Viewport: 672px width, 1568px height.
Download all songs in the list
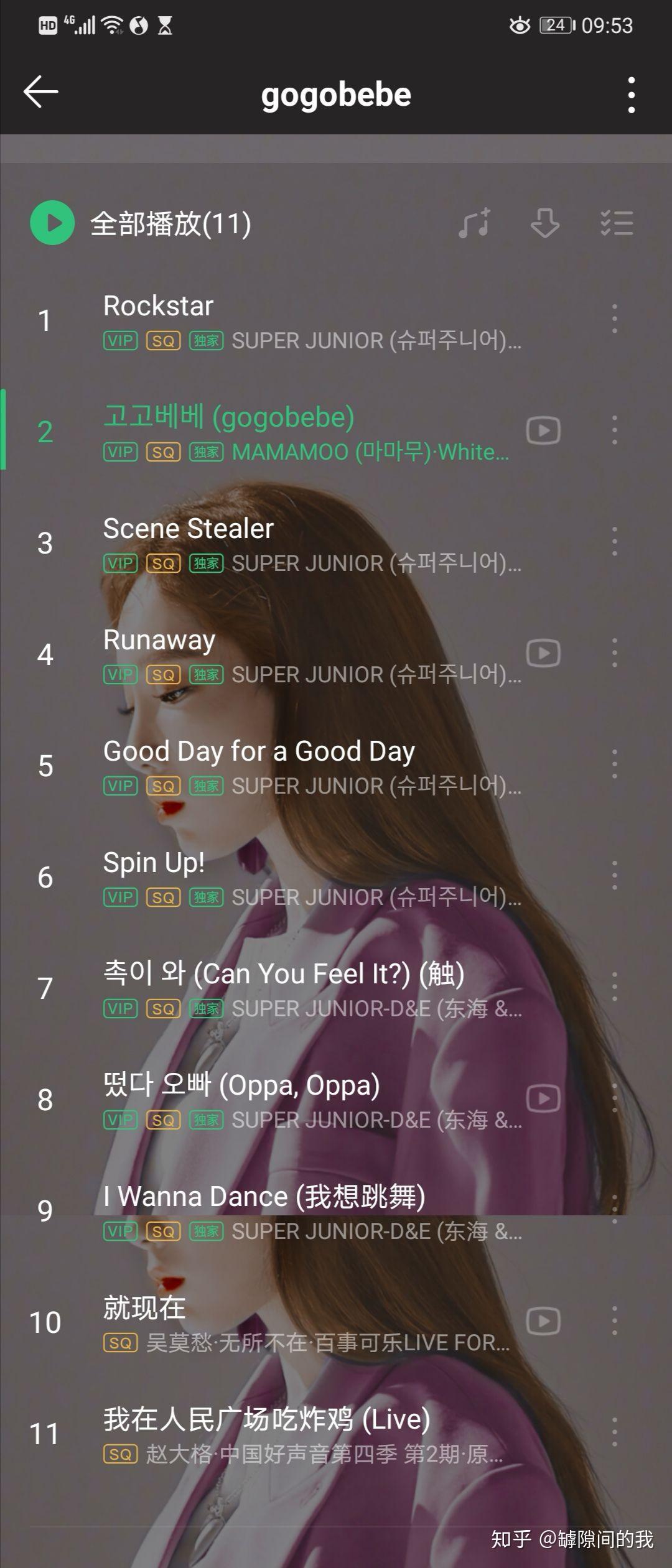point(544,223)
